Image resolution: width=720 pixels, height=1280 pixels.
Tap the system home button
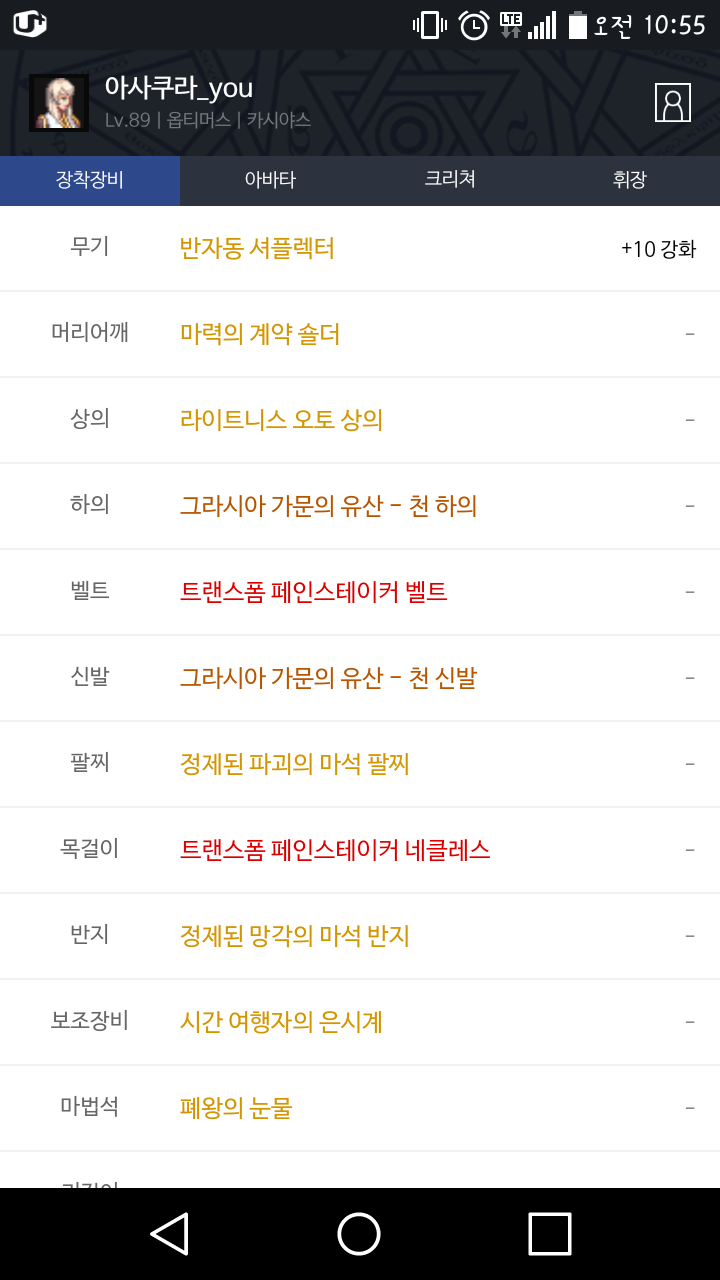[359, 1234]
